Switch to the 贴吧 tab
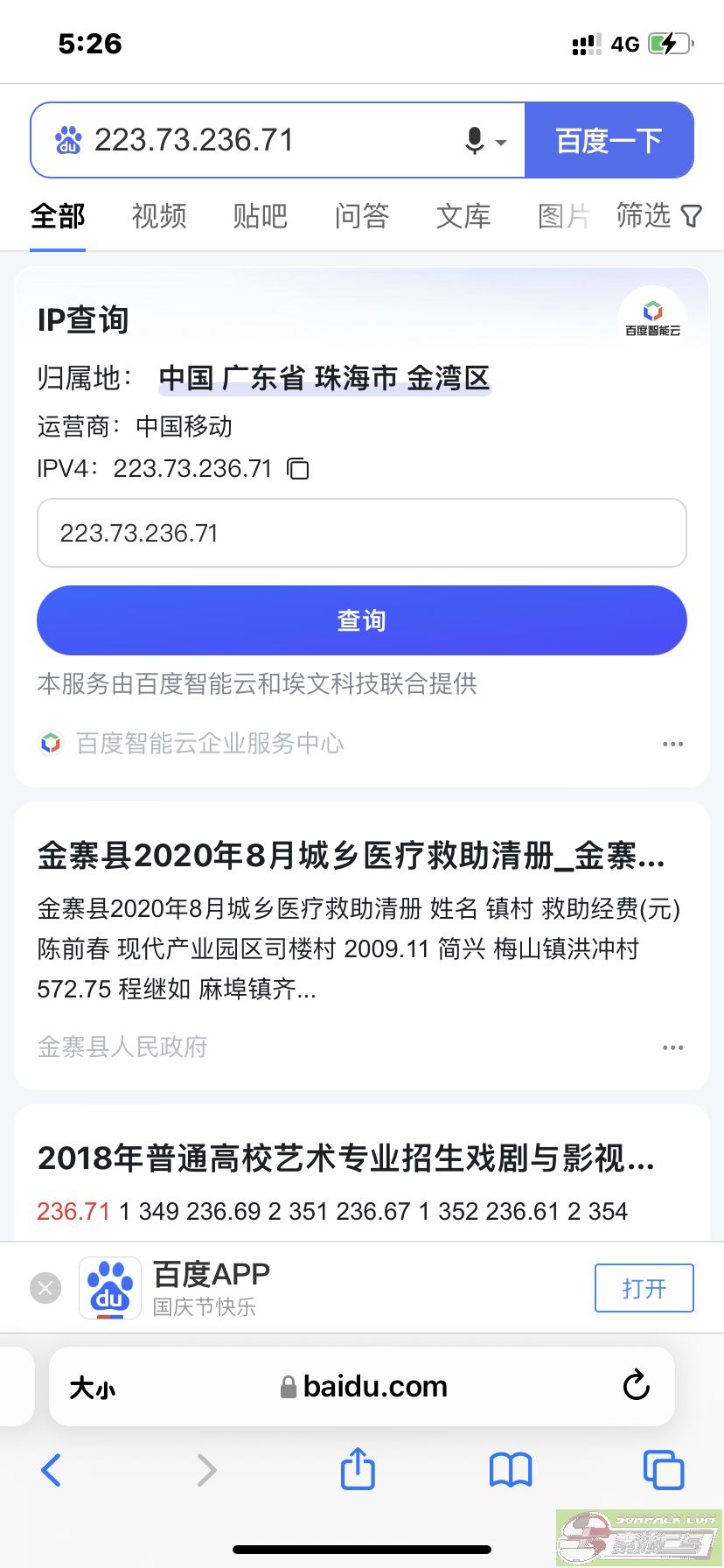724x1568 pixels. tap(260, 216)
